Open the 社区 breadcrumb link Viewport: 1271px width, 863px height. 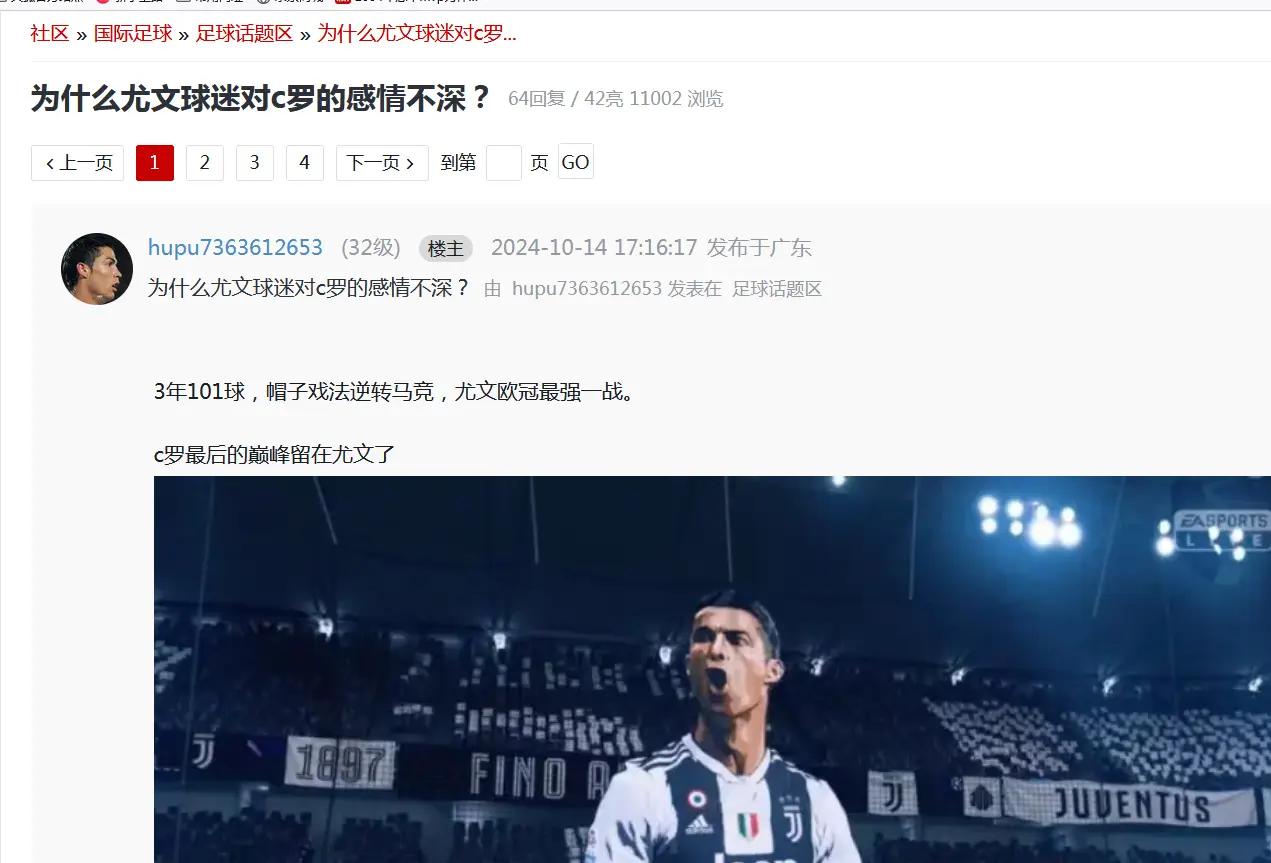click(49, 33)
